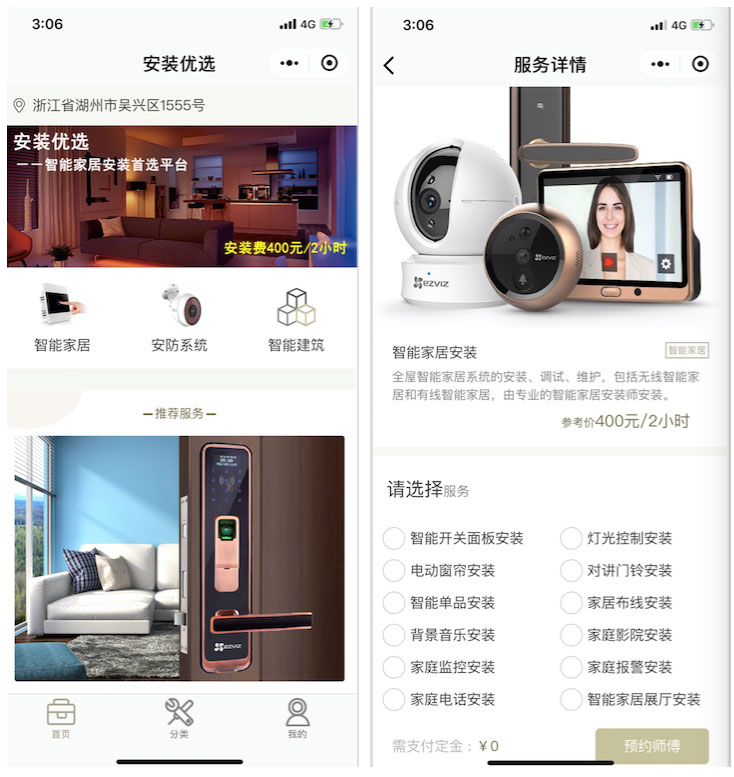Open the 智能家居 category
This screenshot has width=734, height=777.
[x=62, y=319]
